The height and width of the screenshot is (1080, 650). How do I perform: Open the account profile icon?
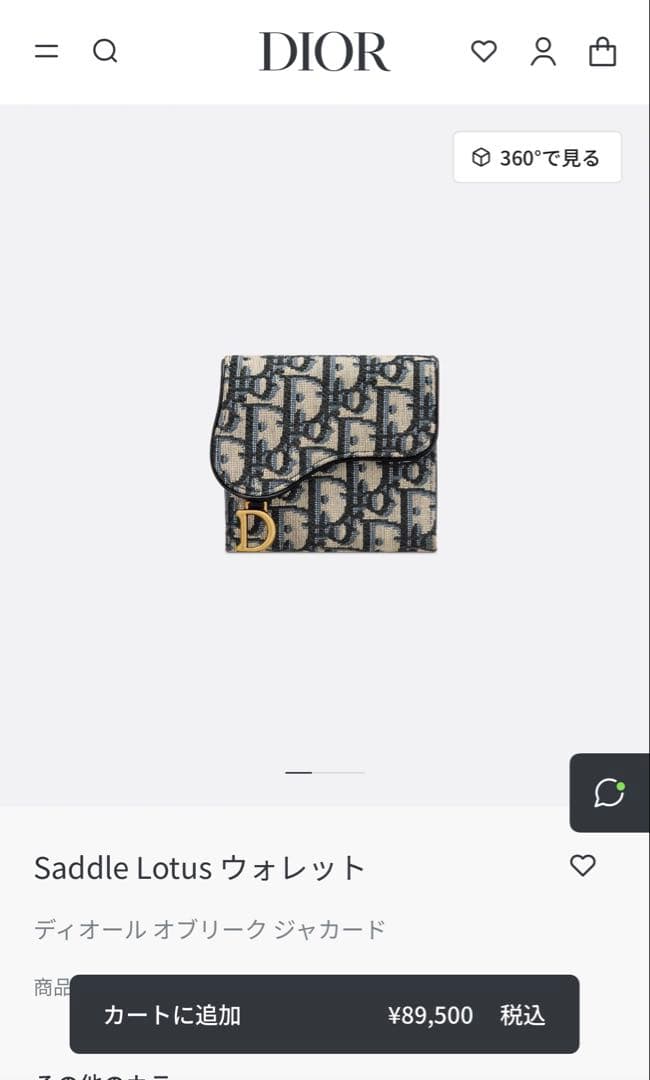pos(543,51)
